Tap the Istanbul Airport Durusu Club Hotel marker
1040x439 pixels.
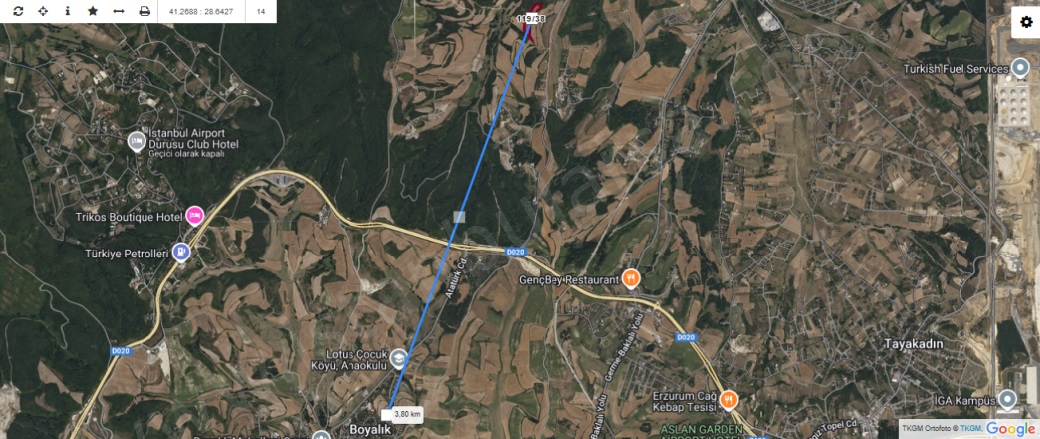pos(137,142)
